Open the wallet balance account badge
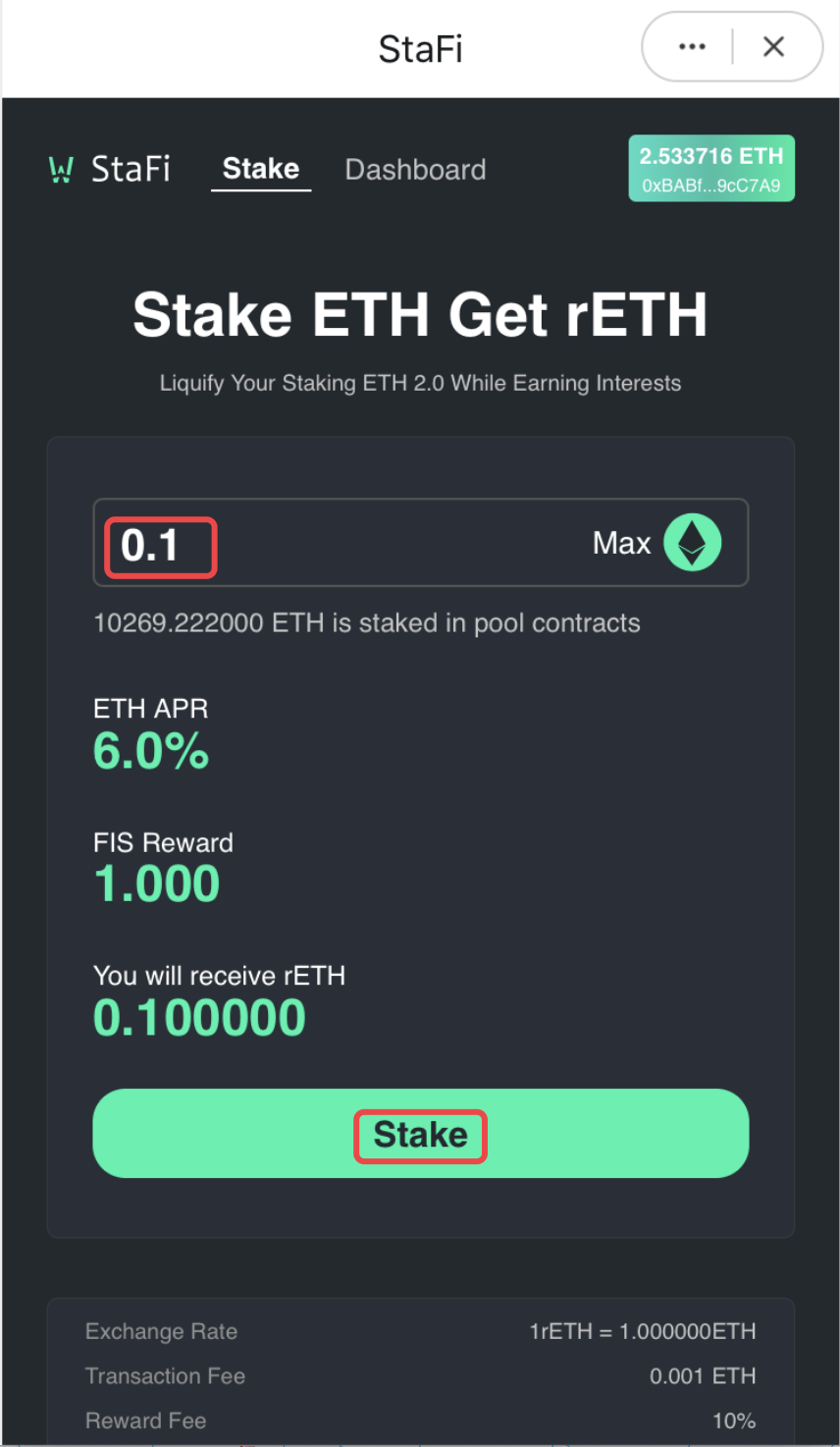Image resolution: width=840 pixels, height=1447 pixels. tap(711, 169)
